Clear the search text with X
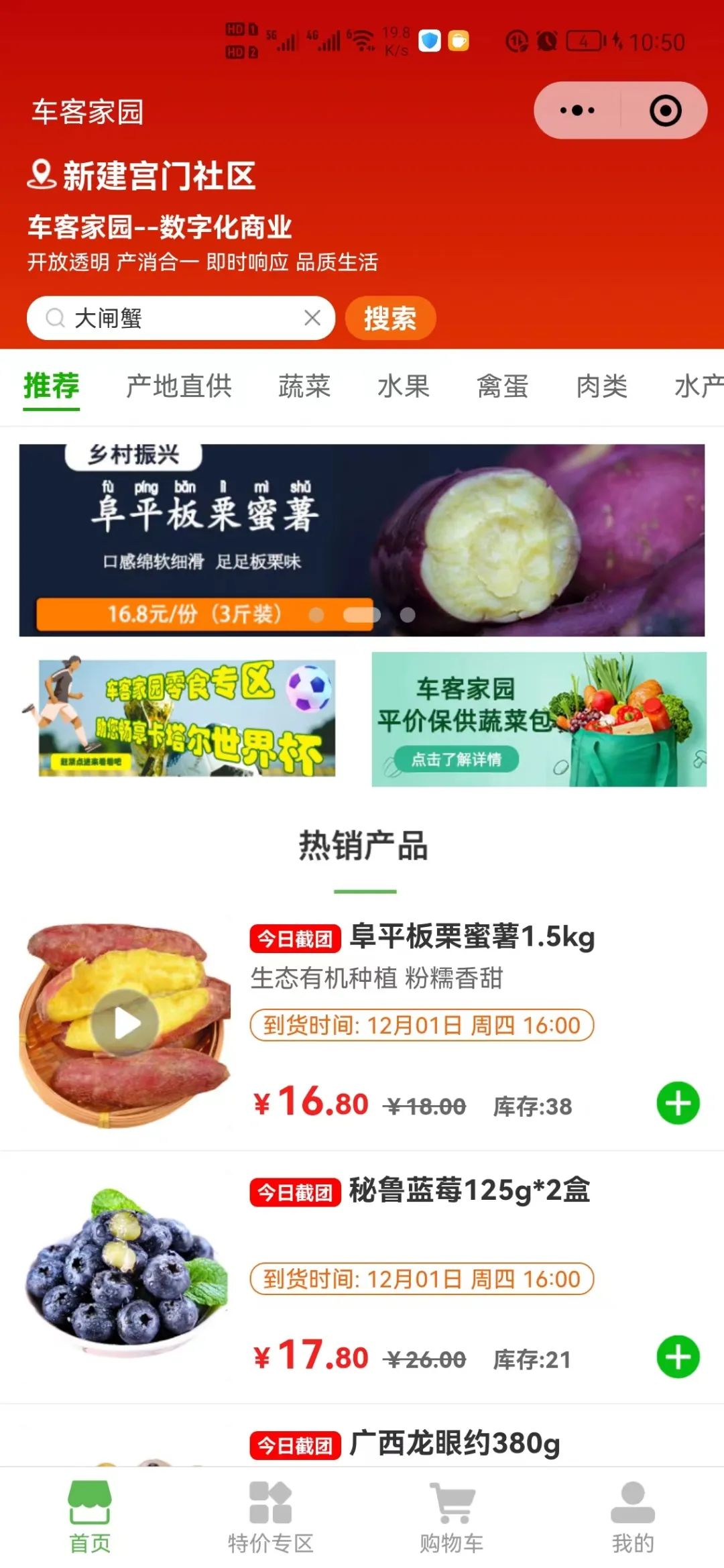 pyautogui.click(x=312, y=318)
